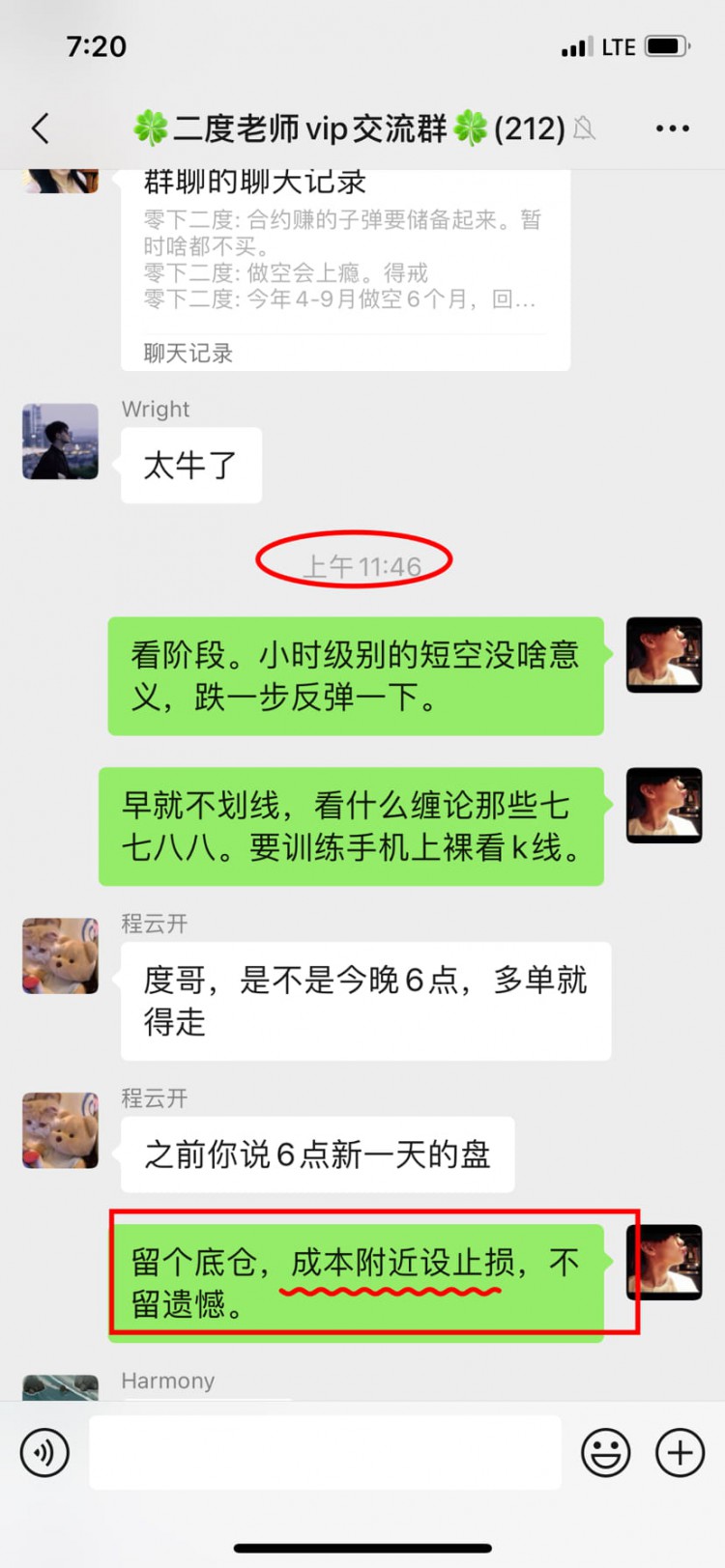Tap 程云开's avatar beside 之前你说 message
725x1568 pixels.
(x=60, y=1130)
